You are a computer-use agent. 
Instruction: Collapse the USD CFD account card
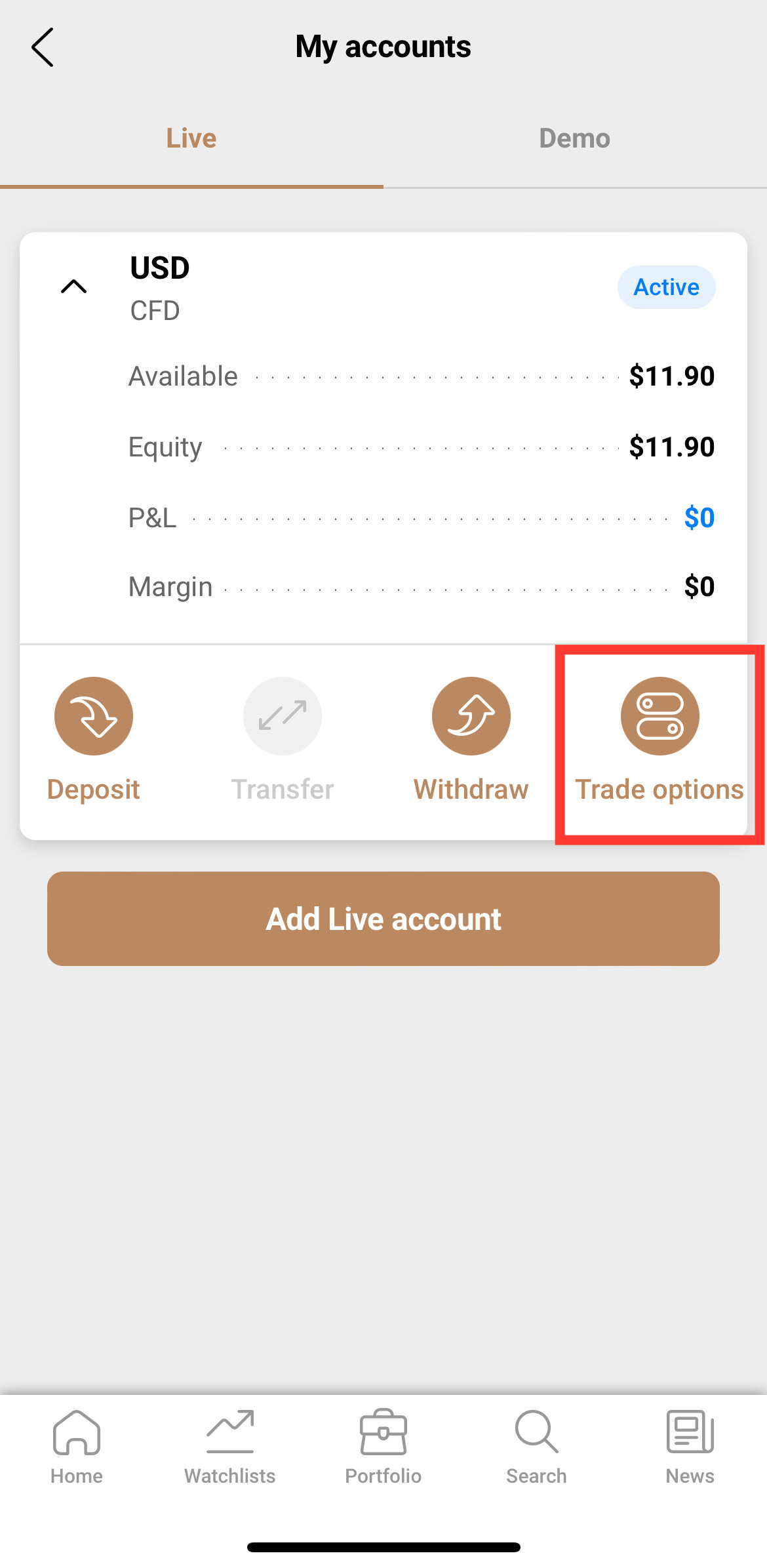(x=73, y=287)
